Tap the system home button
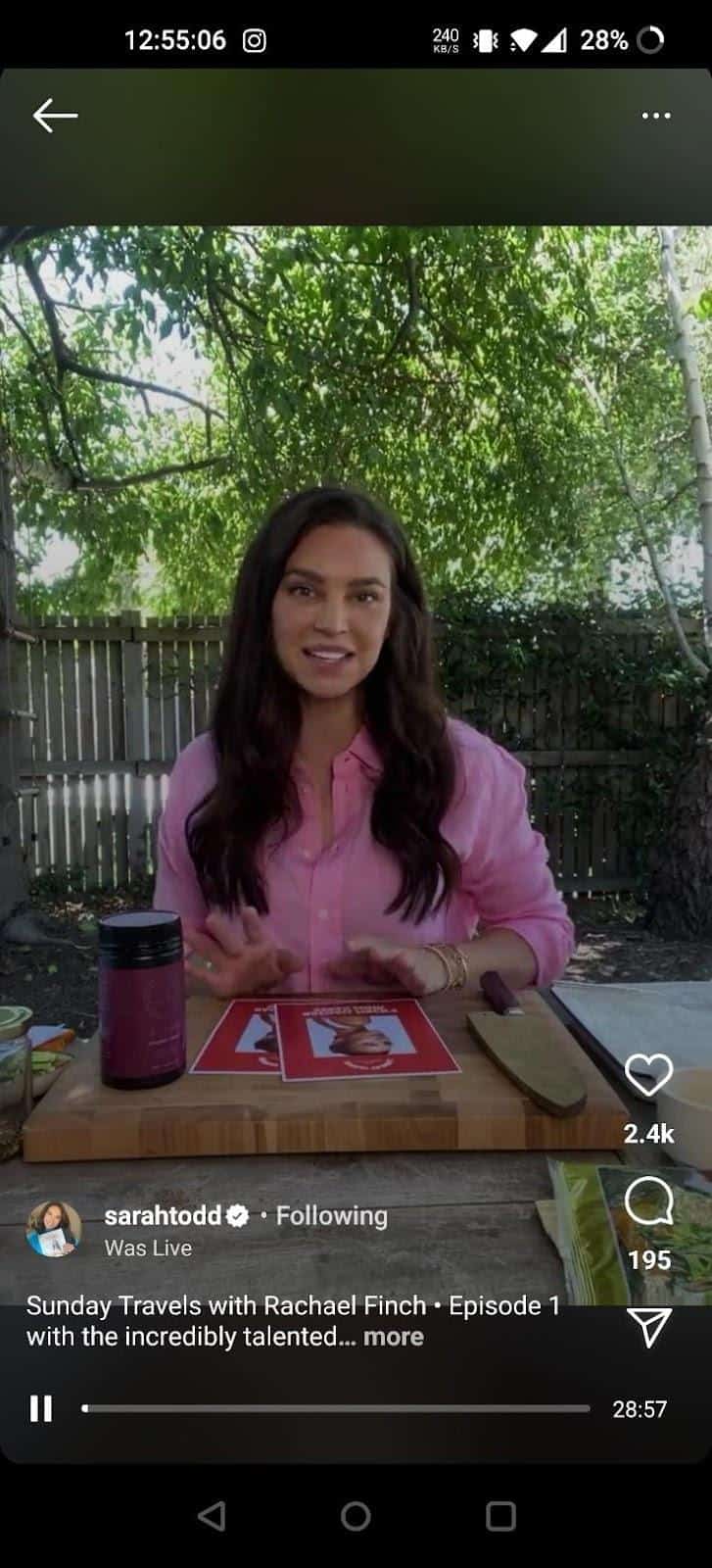712x1568 pixels. coord(356,1516)
